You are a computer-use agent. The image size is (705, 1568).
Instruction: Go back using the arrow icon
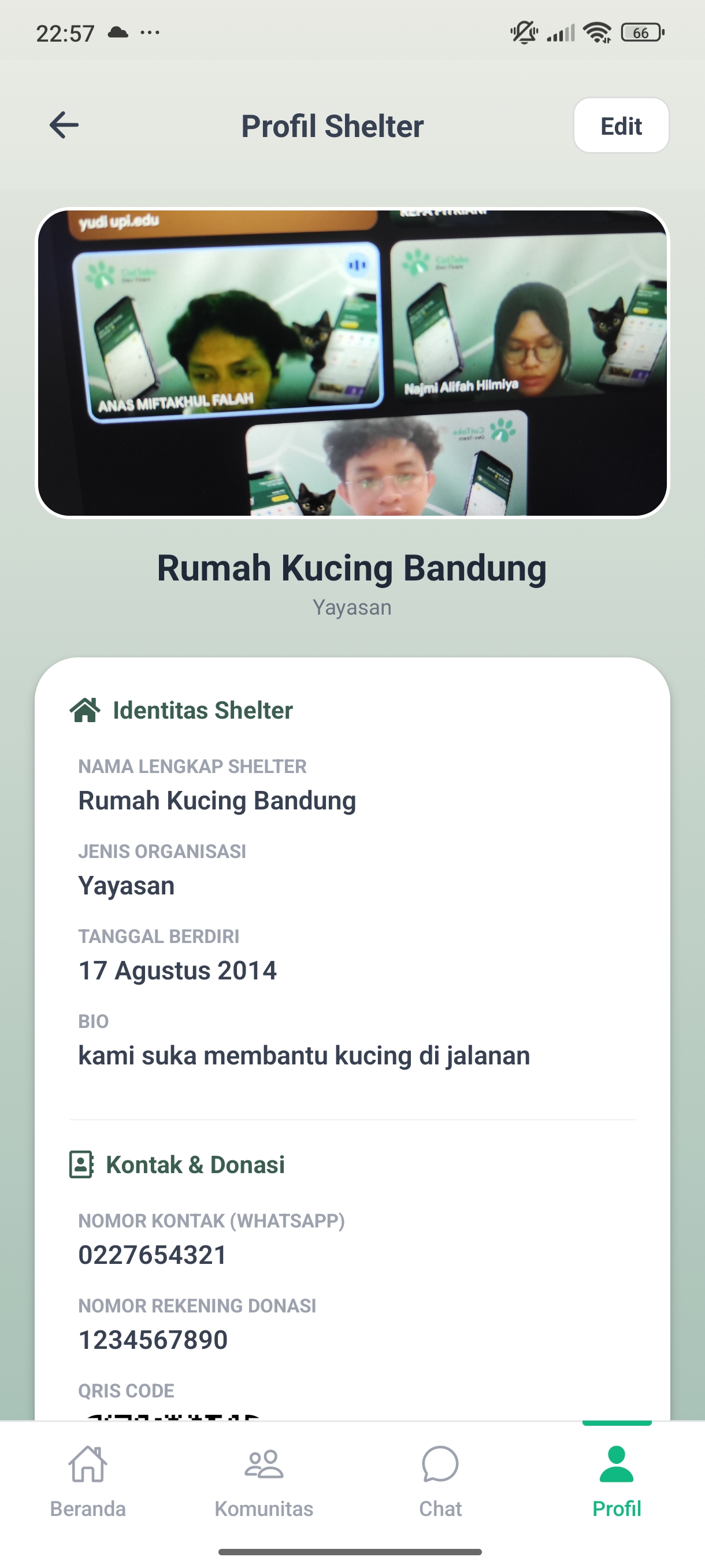(x=64, y=125)
